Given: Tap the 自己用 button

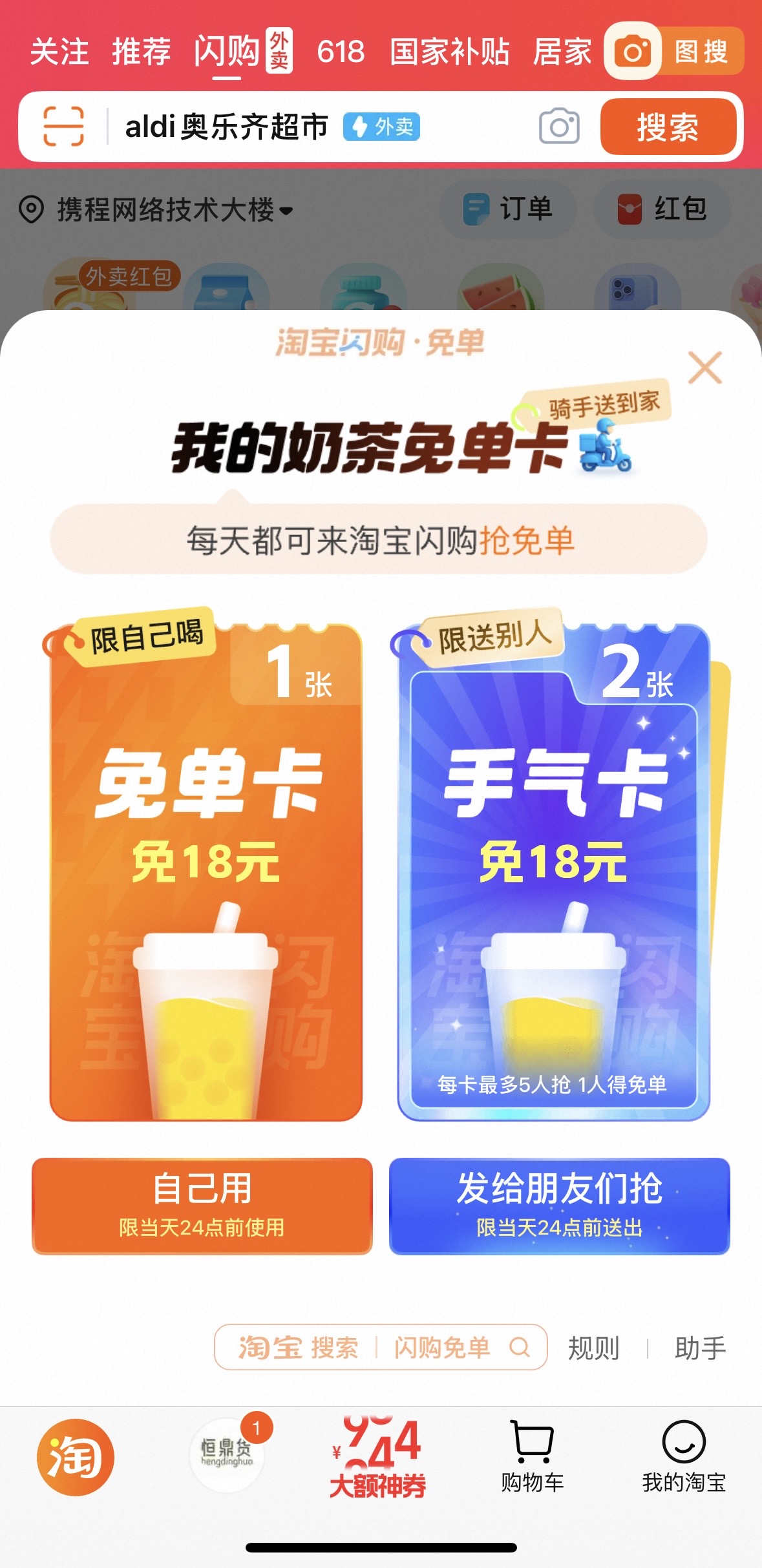Looking at the screenshot, I should [202, 1206].
